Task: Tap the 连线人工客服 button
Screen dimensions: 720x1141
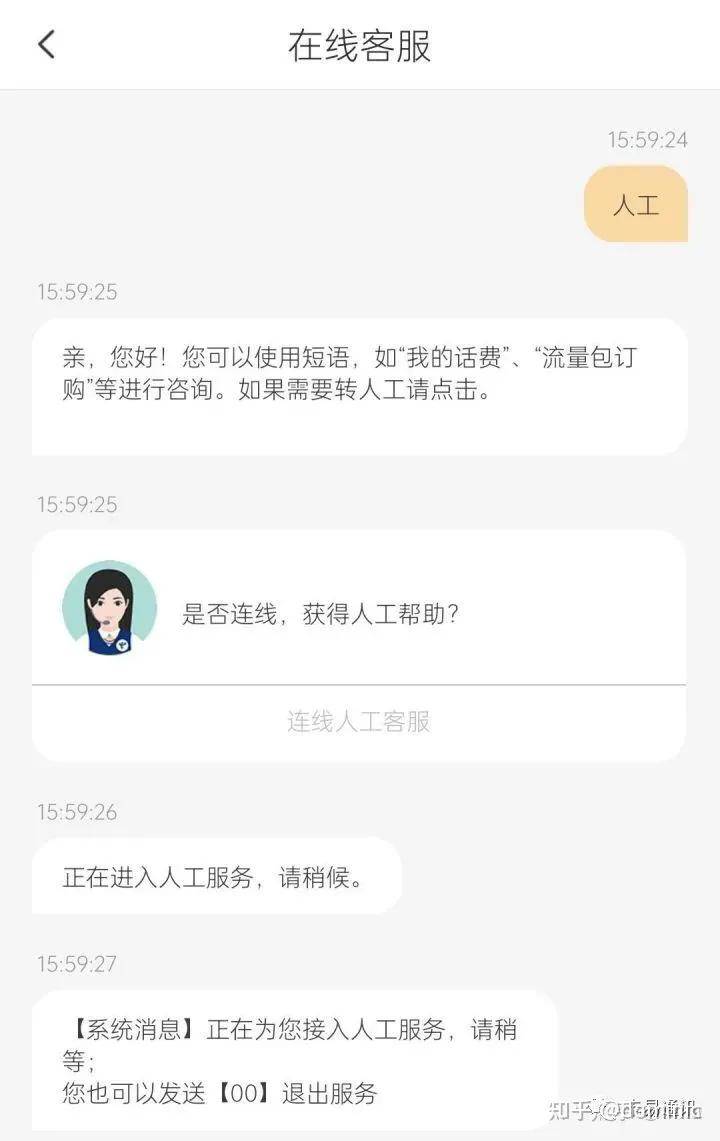Action: point(359,722)
